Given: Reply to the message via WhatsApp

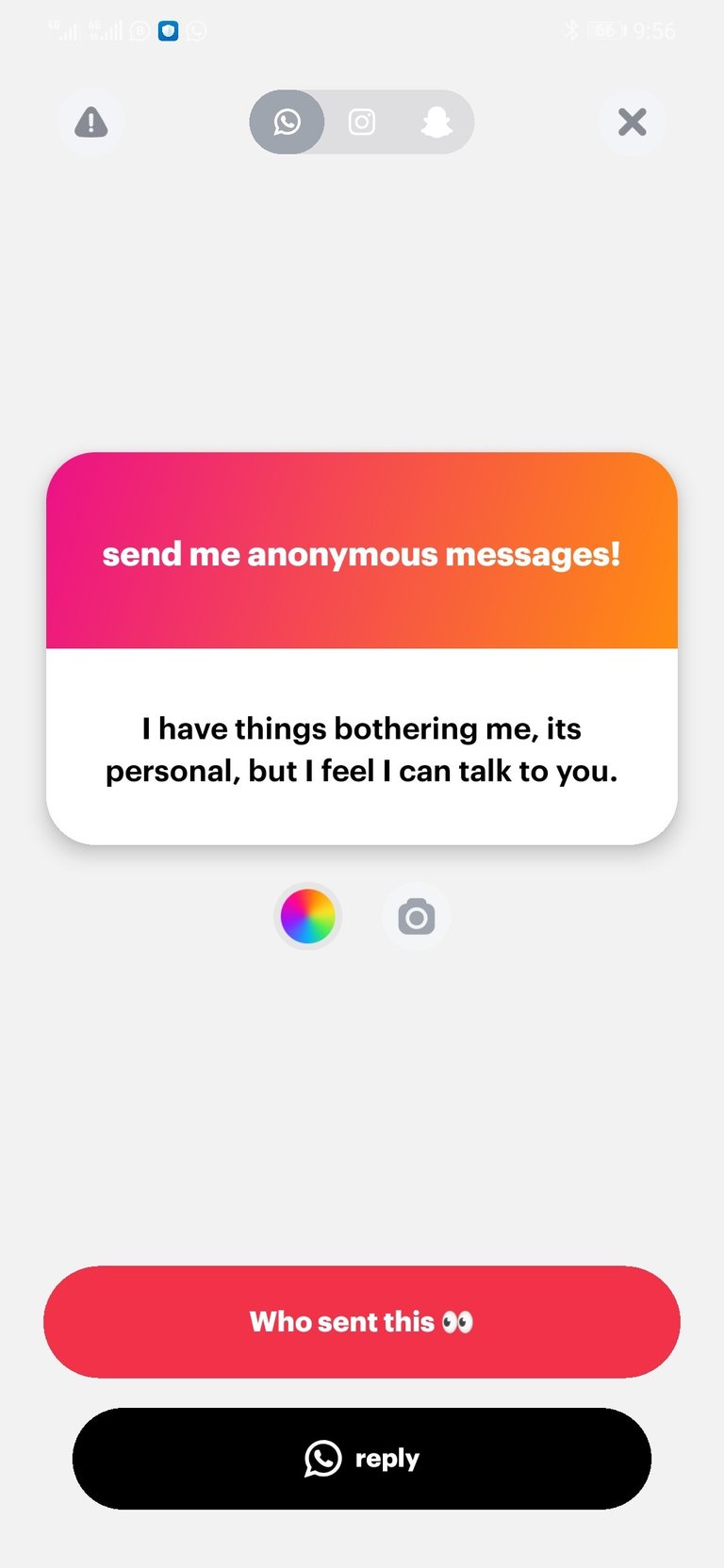Looking at the screenshot, I should (x=362, y=1458).
